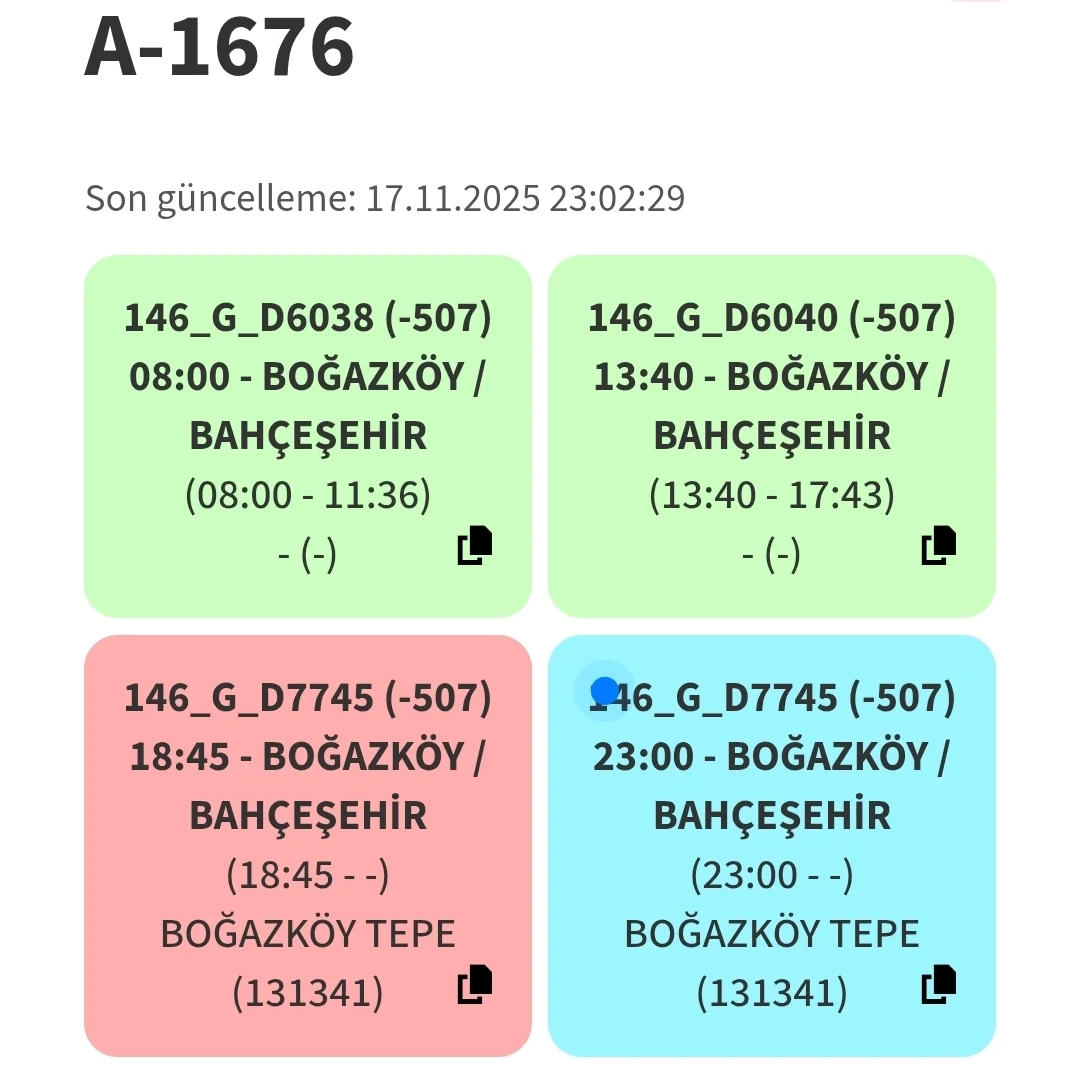The height and width of the screenshot is (1081, 1080).
Task: Copy the 23:00 Boğazköy trip details
Action: point(938,984)
